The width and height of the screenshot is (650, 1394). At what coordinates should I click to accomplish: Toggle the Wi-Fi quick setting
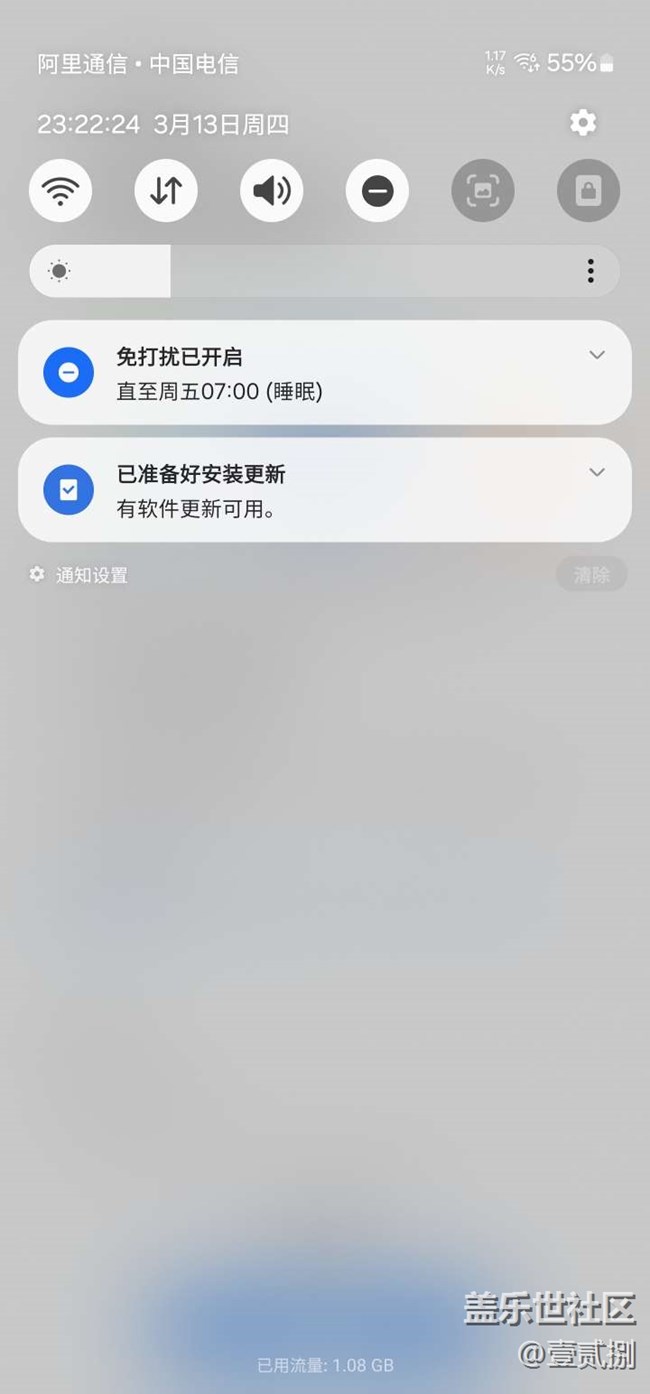tap(61, 190)
